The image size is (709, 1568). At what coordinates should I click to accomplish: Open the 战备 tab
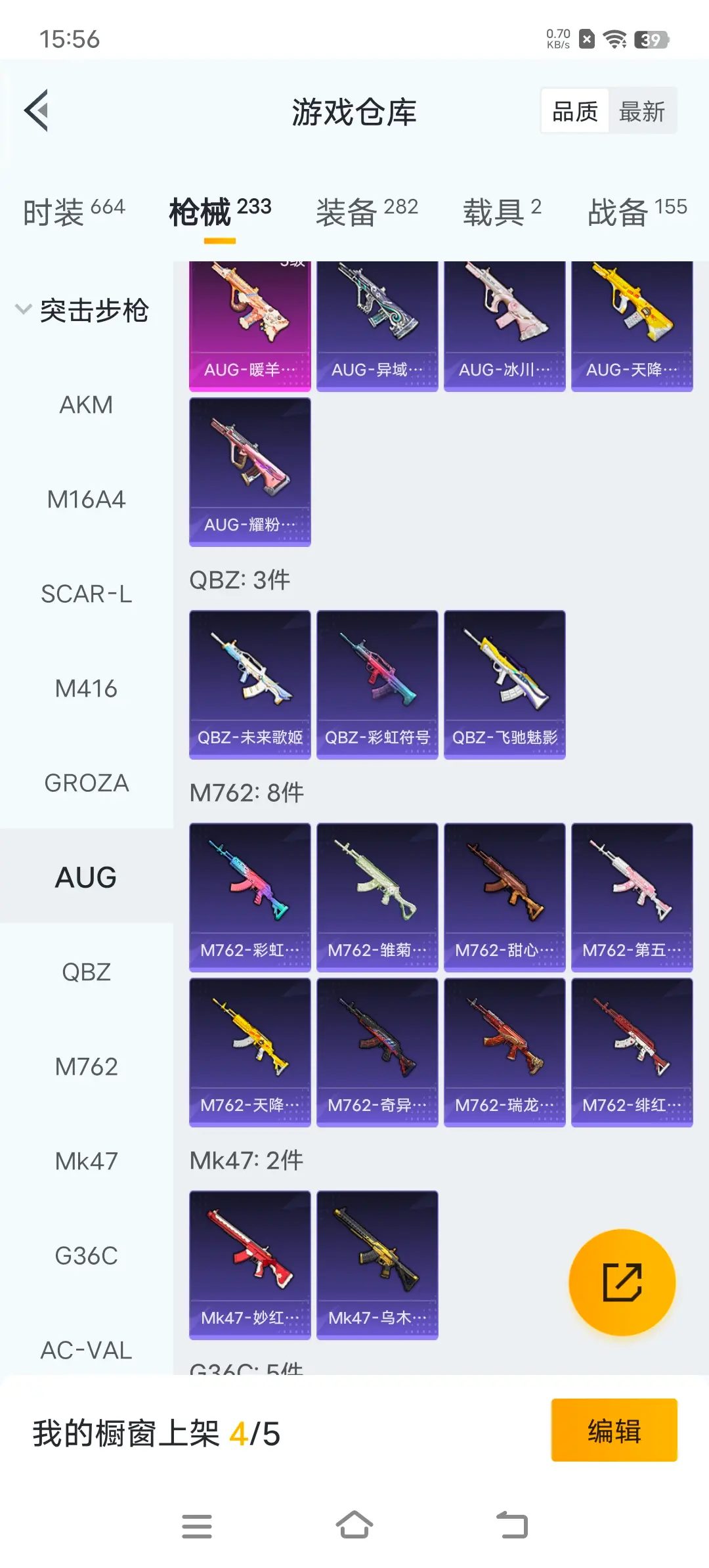637,211
